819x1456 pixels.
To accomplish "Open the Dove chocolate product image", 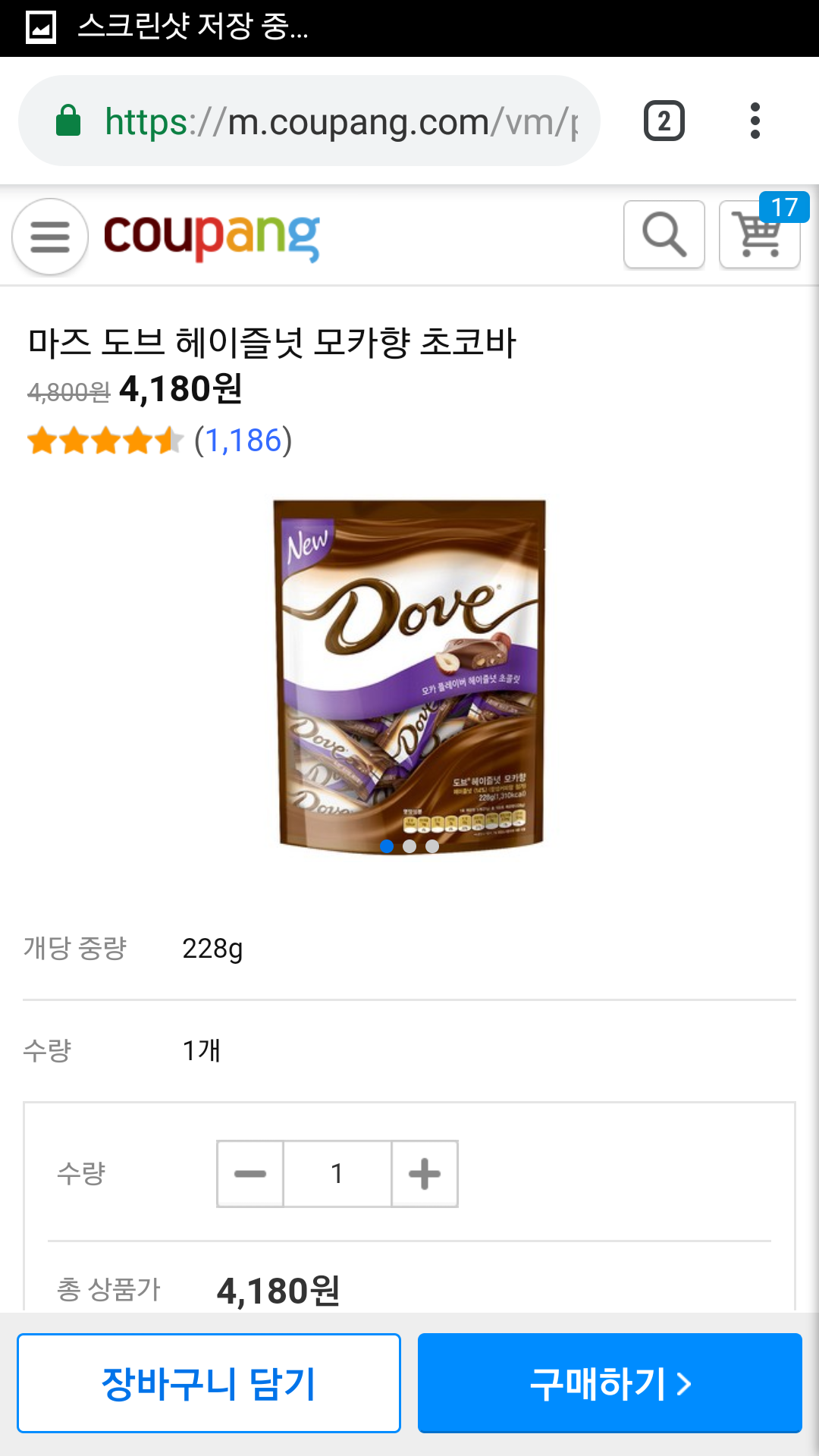I will pos(409,675).
